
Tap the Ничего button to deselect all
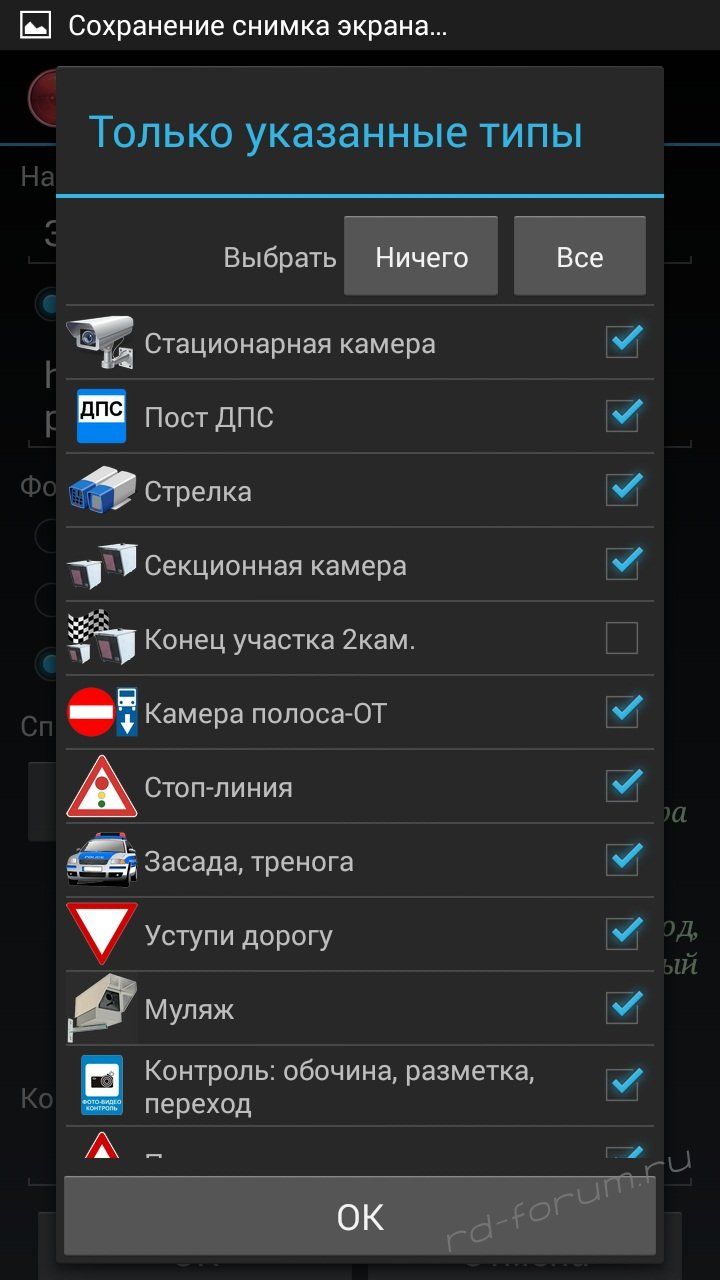[x=421, y=256]
